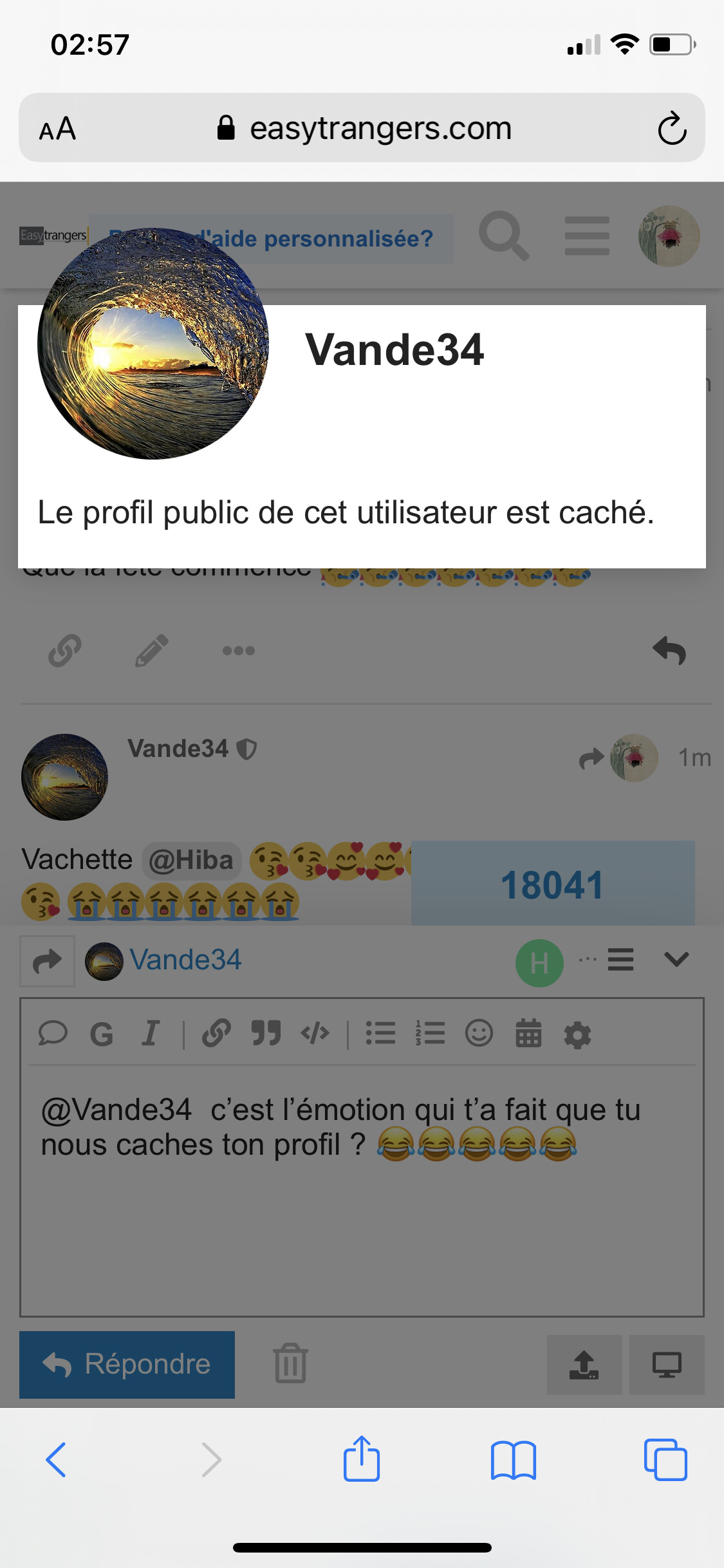Image resolution: width=724 pixels, height=1568 pixels.
Task: Apply italic formatting in composer
Action: (150, 1033)
